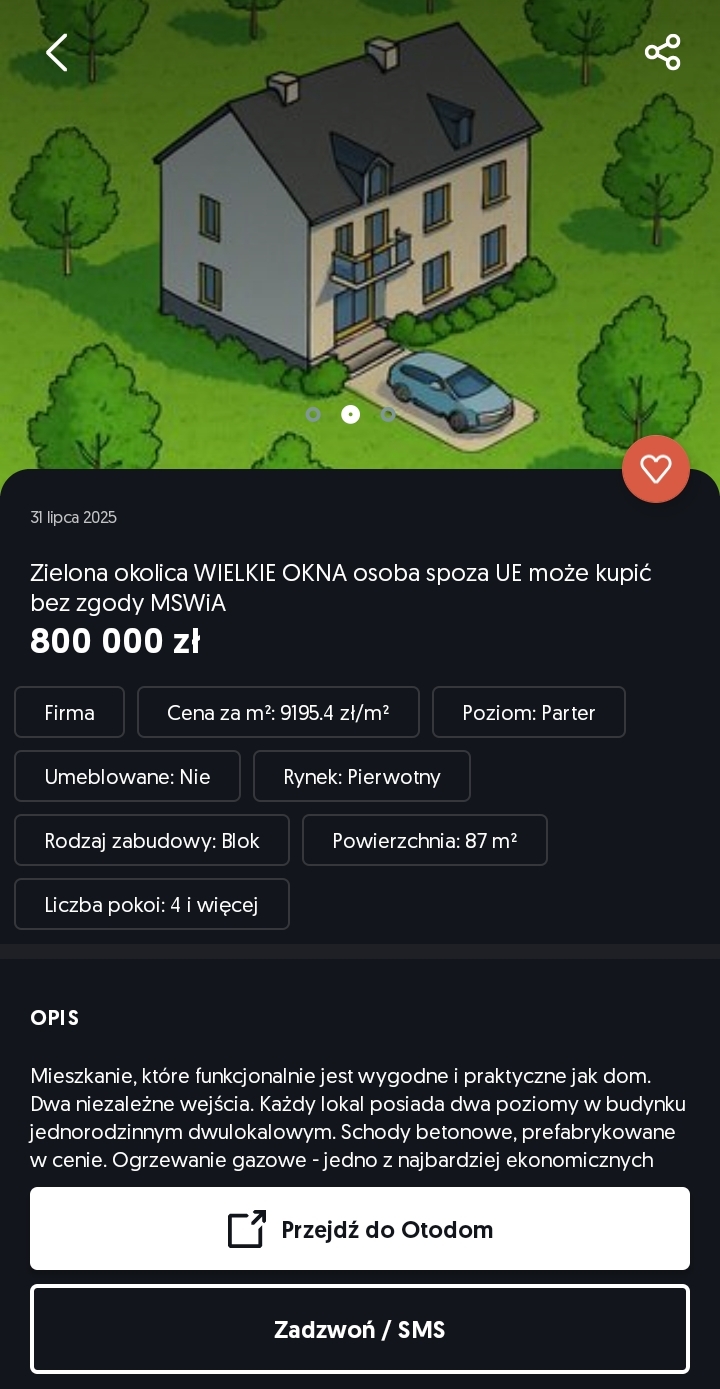The image size is (720, 1389).
Task: Add the listing to favorites
Action: pyautogui.click(x=656, y=469)
